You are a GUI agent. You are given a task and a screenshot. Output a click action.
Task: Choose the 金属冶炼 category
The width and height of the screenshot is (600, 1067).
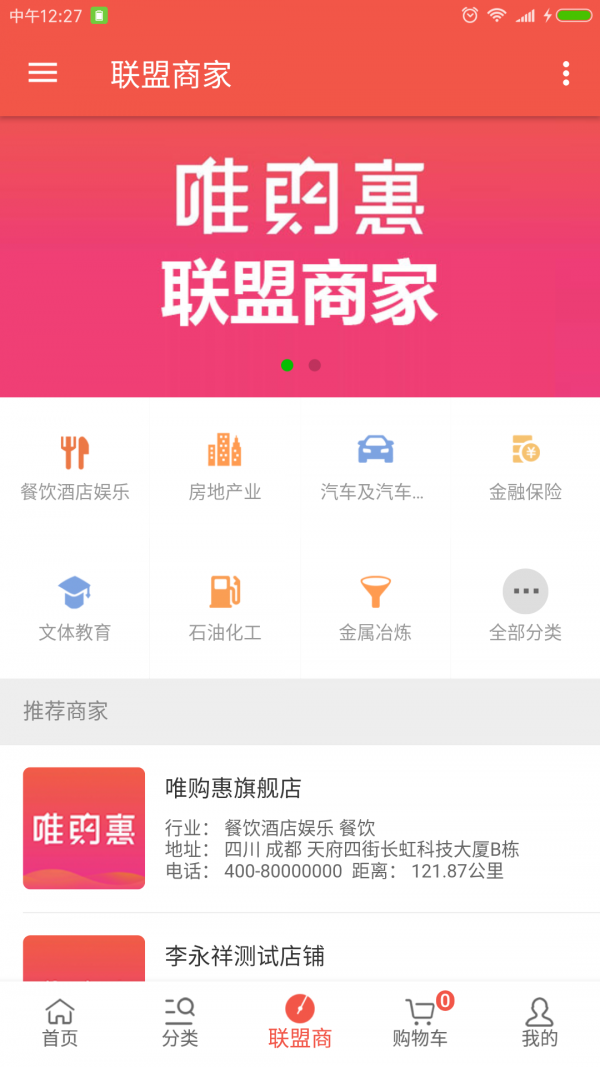click(375, 607)
